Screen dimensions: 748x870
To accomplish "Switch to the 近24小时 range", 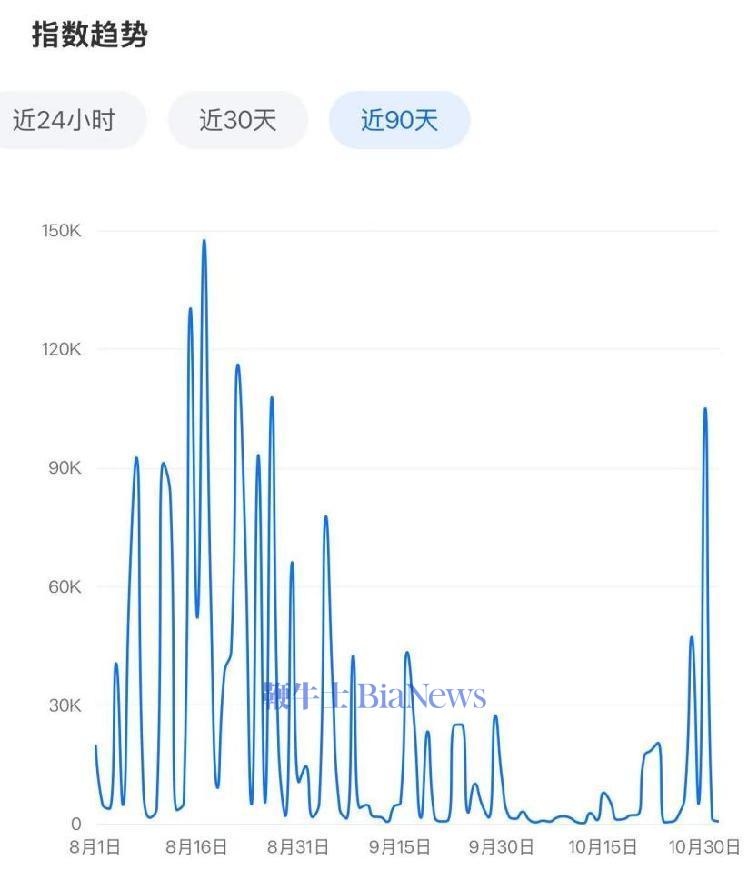I will click(65, 121).
